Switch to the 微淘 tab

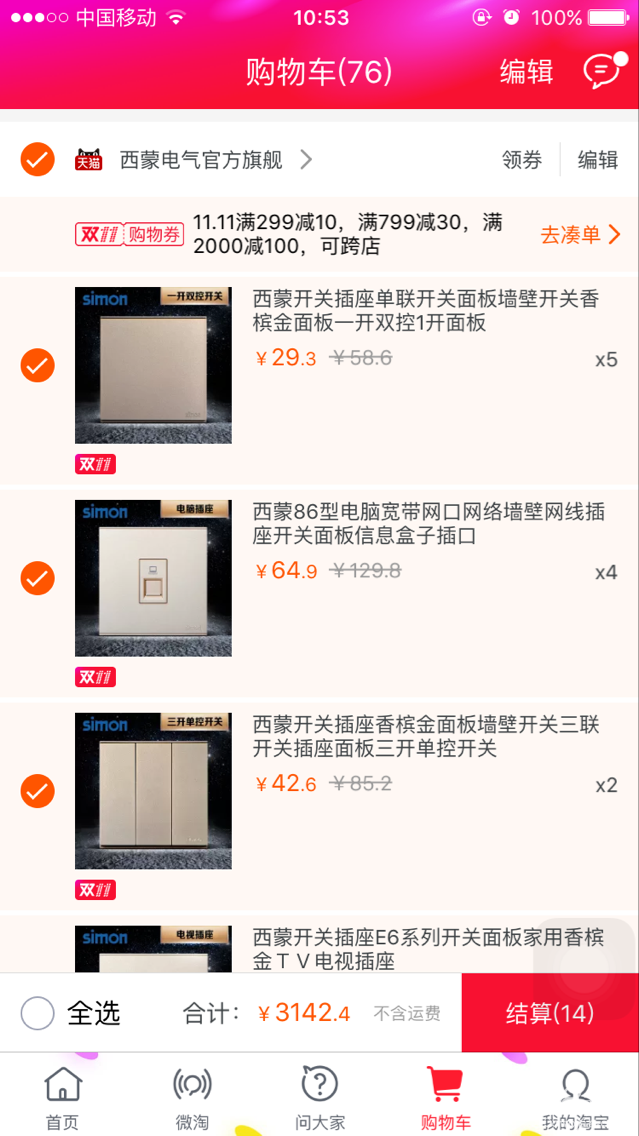click(191, 1097)
